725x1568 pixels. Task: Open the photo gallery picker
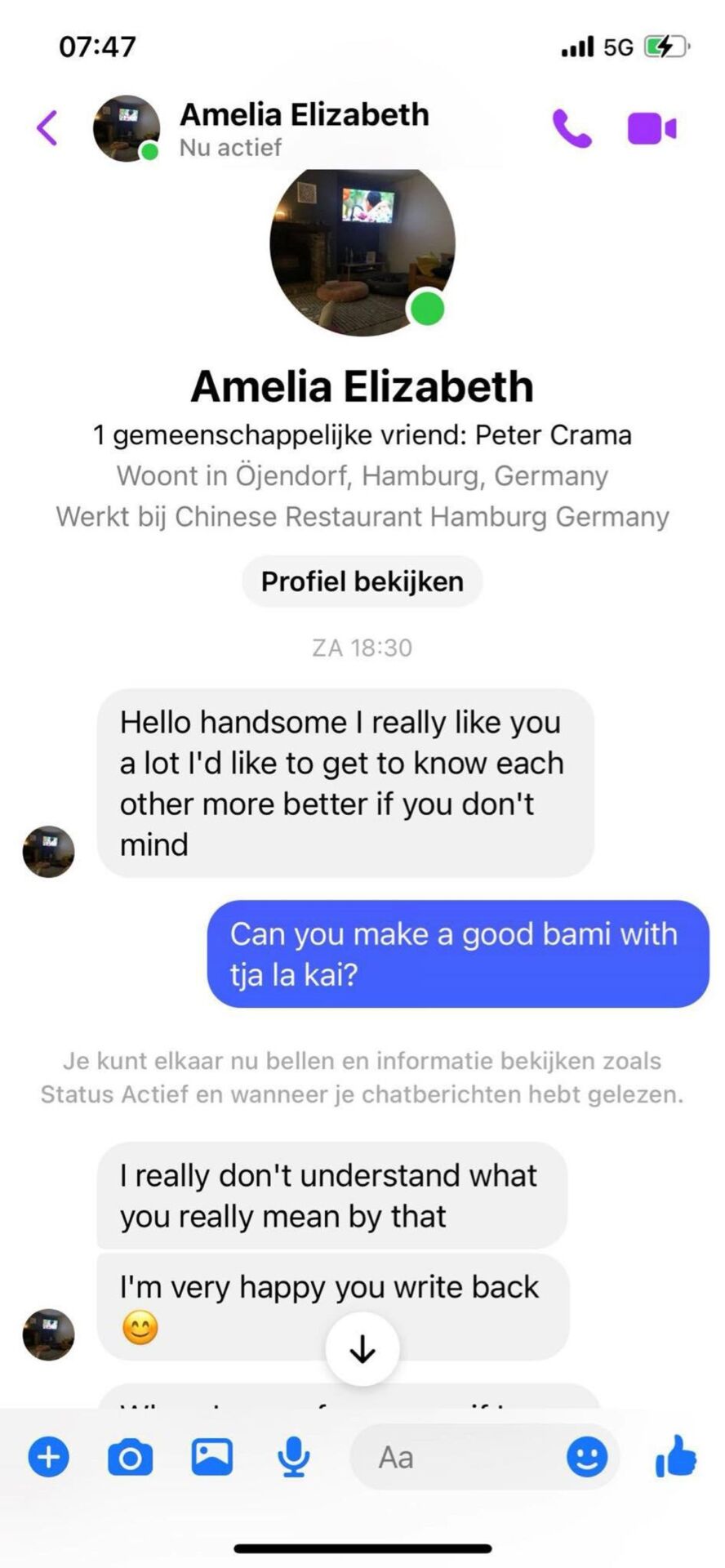(212, 1457)
